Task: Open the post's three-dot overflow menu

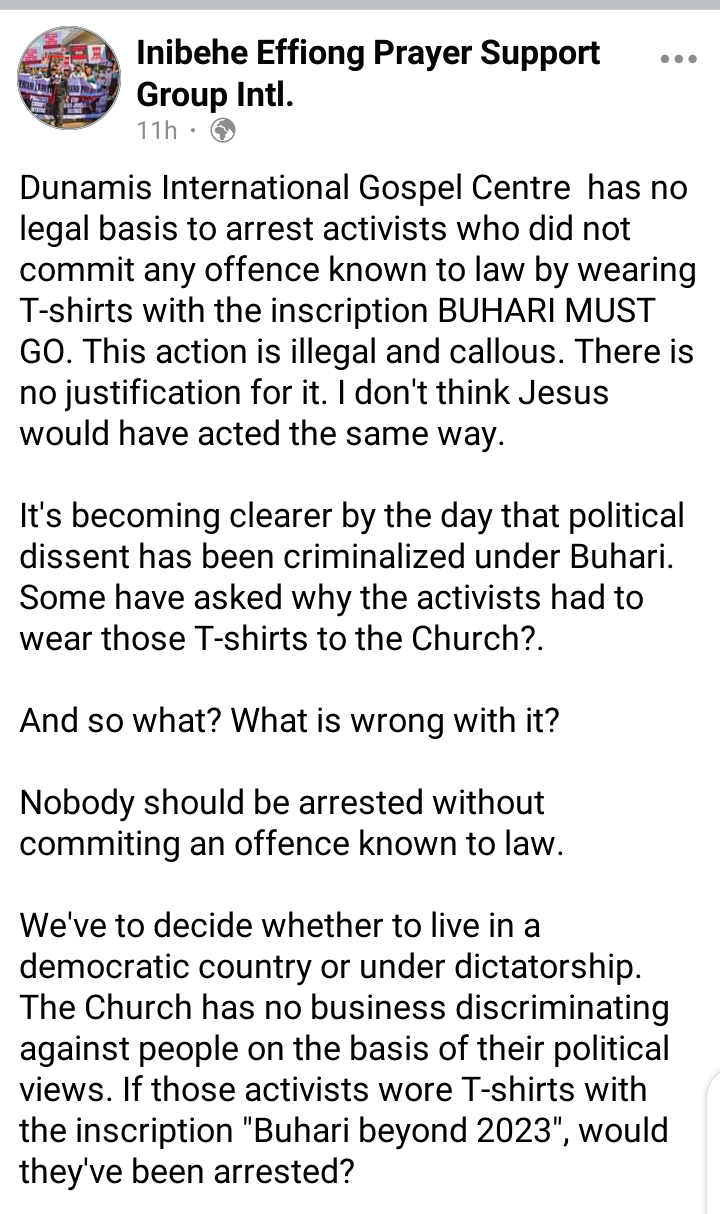Action: pos(678,60)
